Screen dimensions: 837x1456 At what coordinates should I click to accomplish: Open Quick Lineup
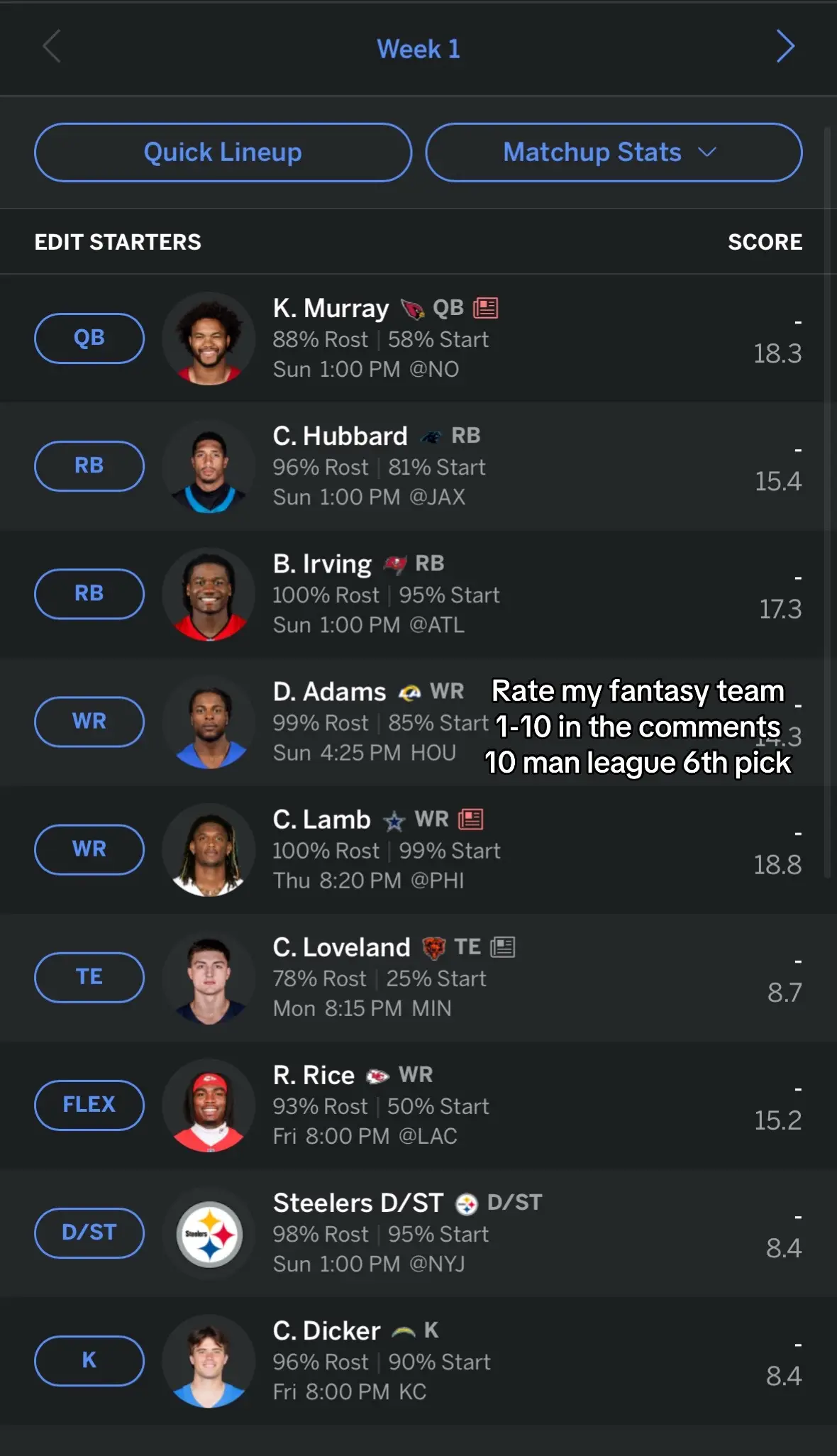[223, 153]
